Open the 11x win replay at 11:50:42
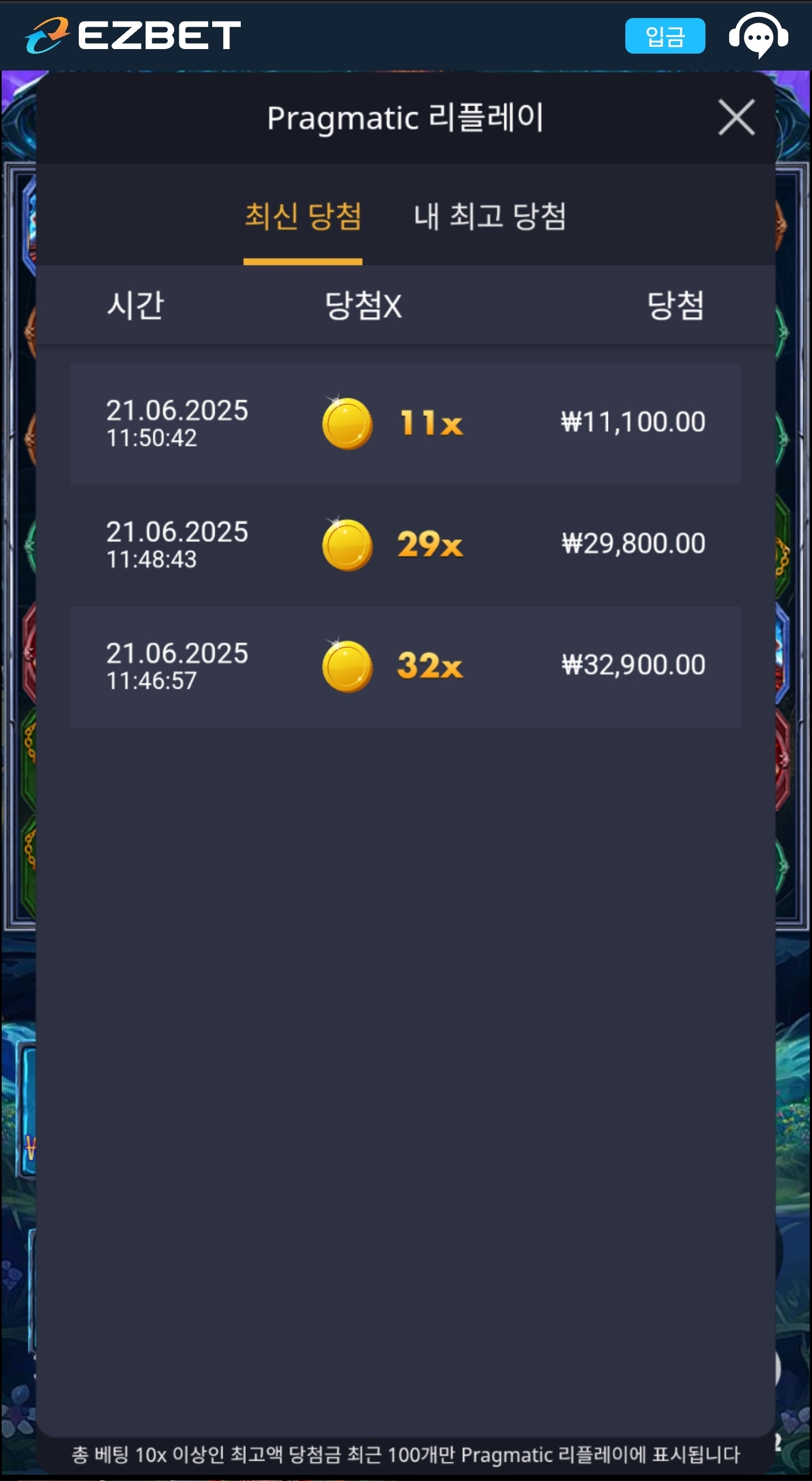 (405, 424)
